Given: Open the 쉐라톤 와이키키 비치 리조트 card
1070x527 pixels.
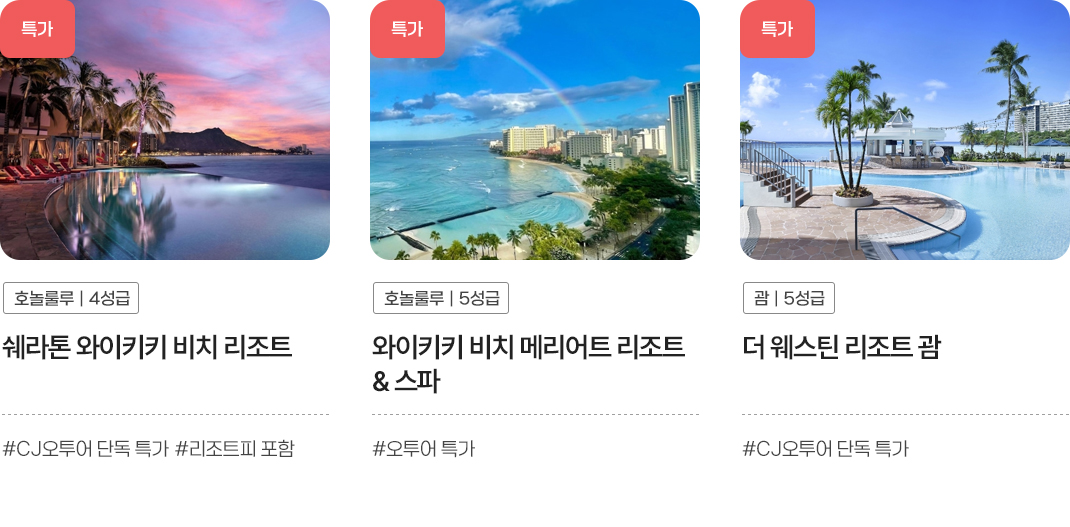Looking at the screenshot, I should coord(147,347).
